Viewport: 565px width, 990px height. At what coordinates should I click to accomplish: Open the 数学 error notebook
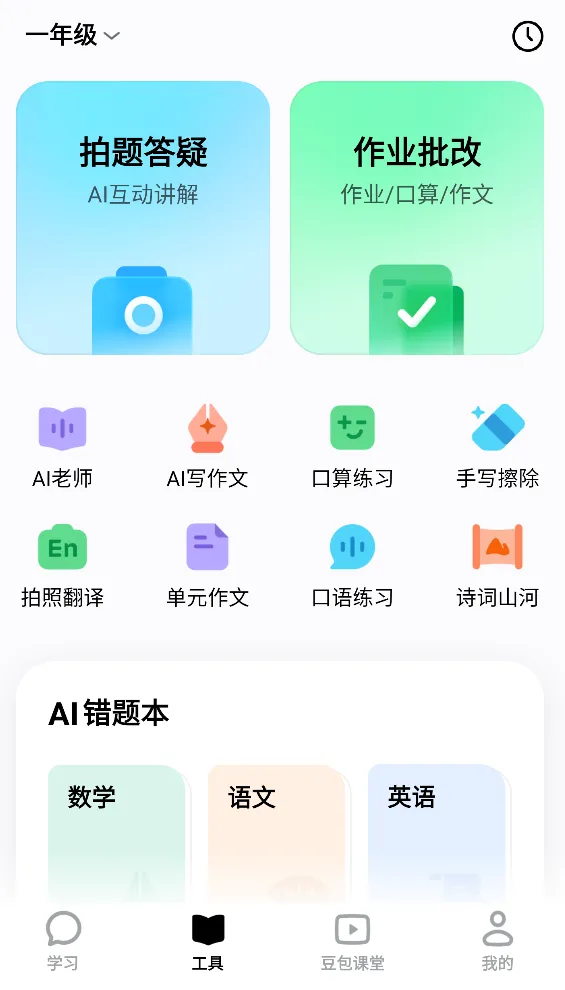tap(118, 832)
